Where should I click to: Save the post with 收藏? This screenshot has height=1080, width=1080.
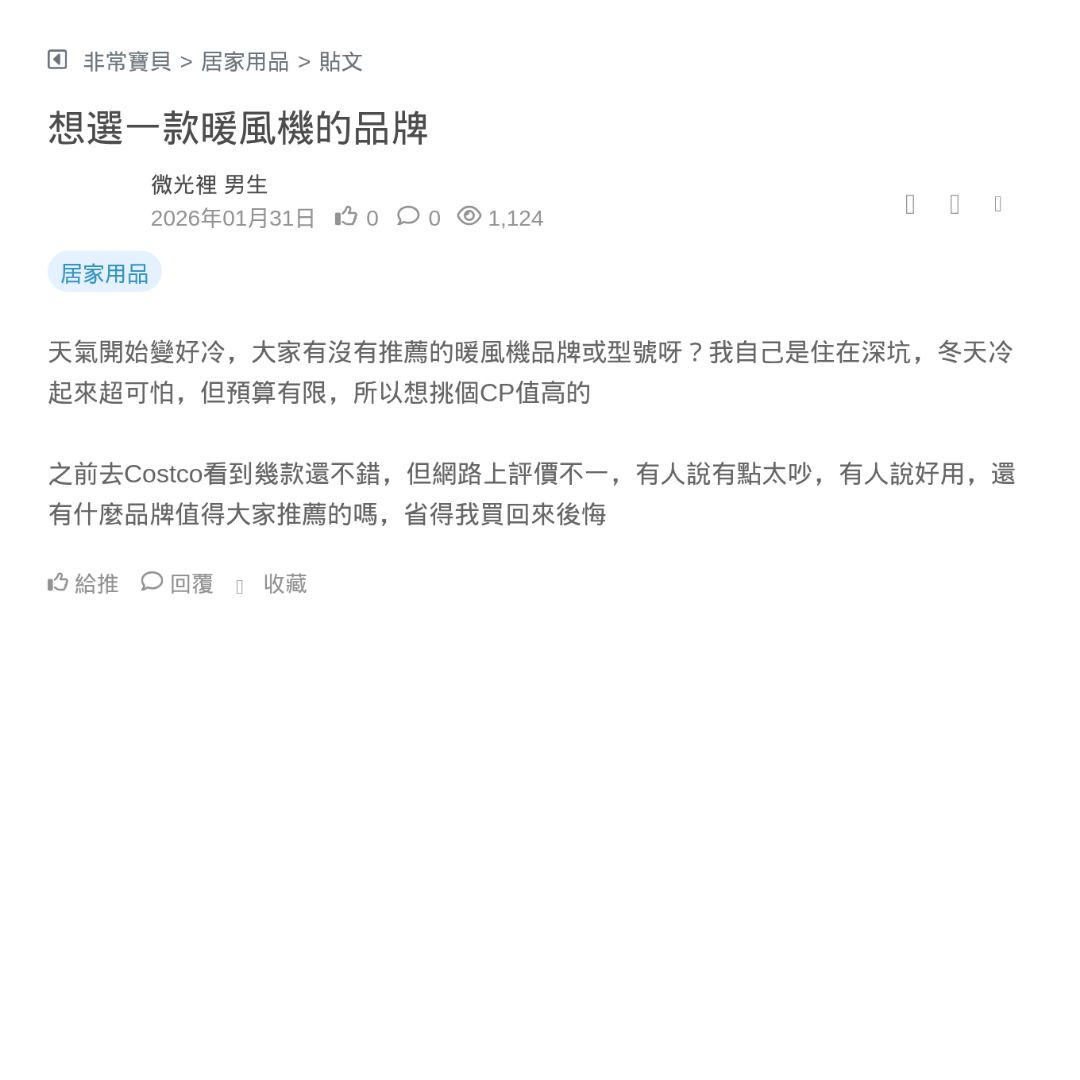click(273, 584)
